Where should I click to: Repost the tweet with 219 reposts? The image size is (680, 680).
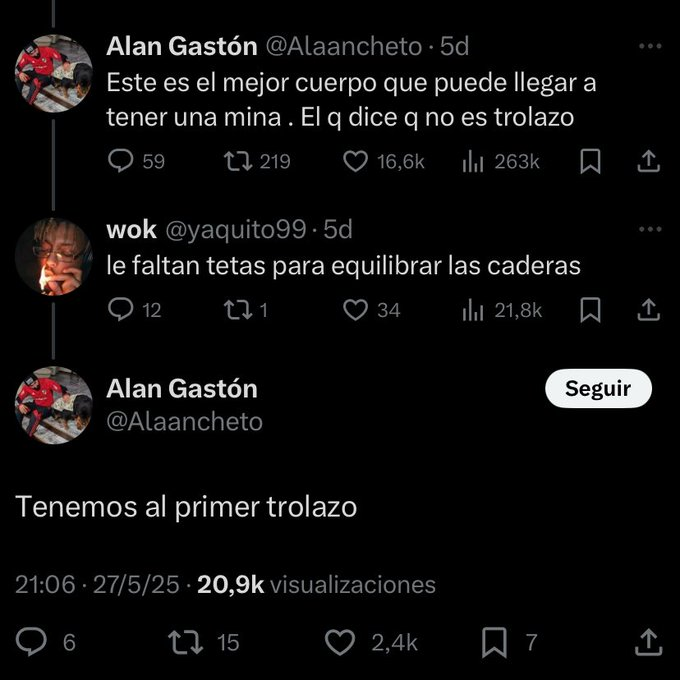click(237, 161)
